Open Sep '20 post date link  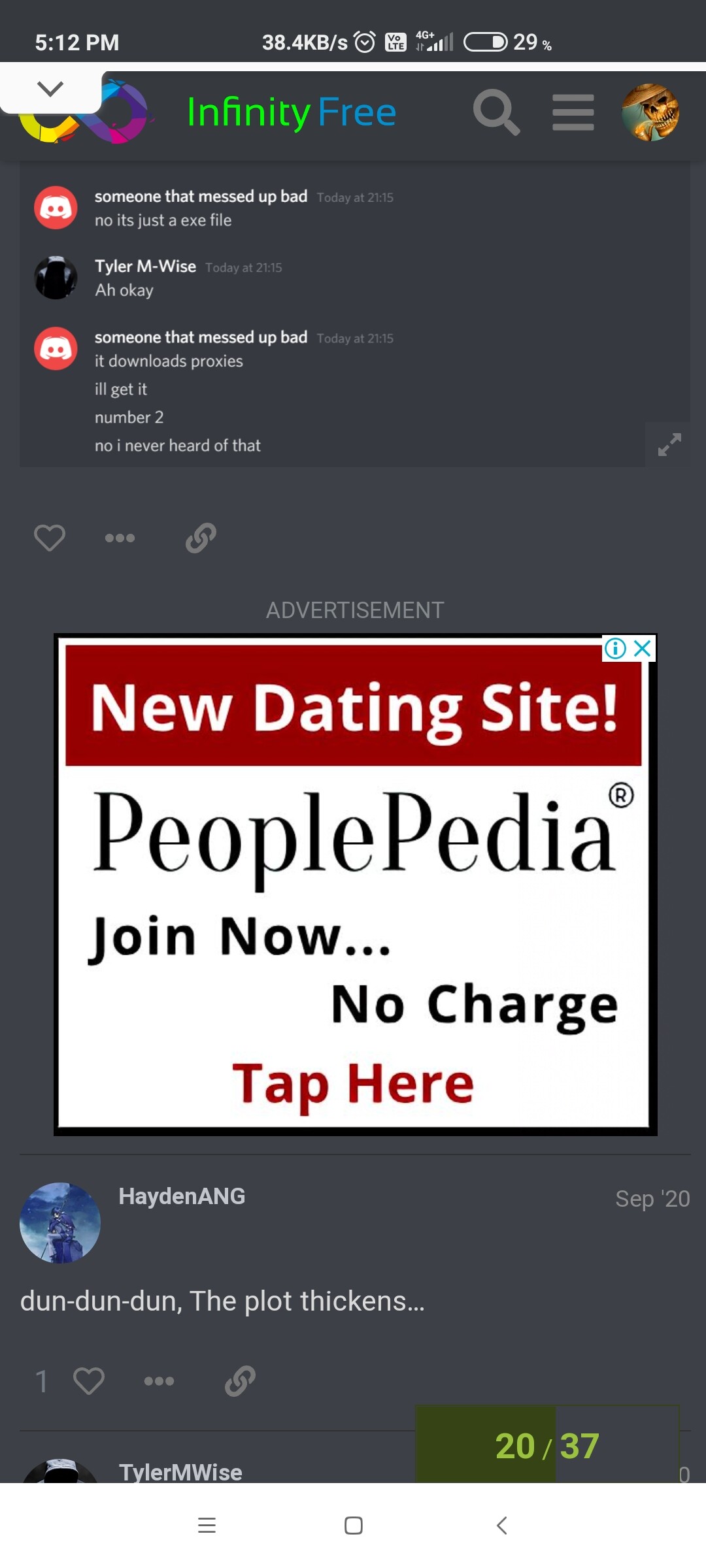tap(652, 1199)
